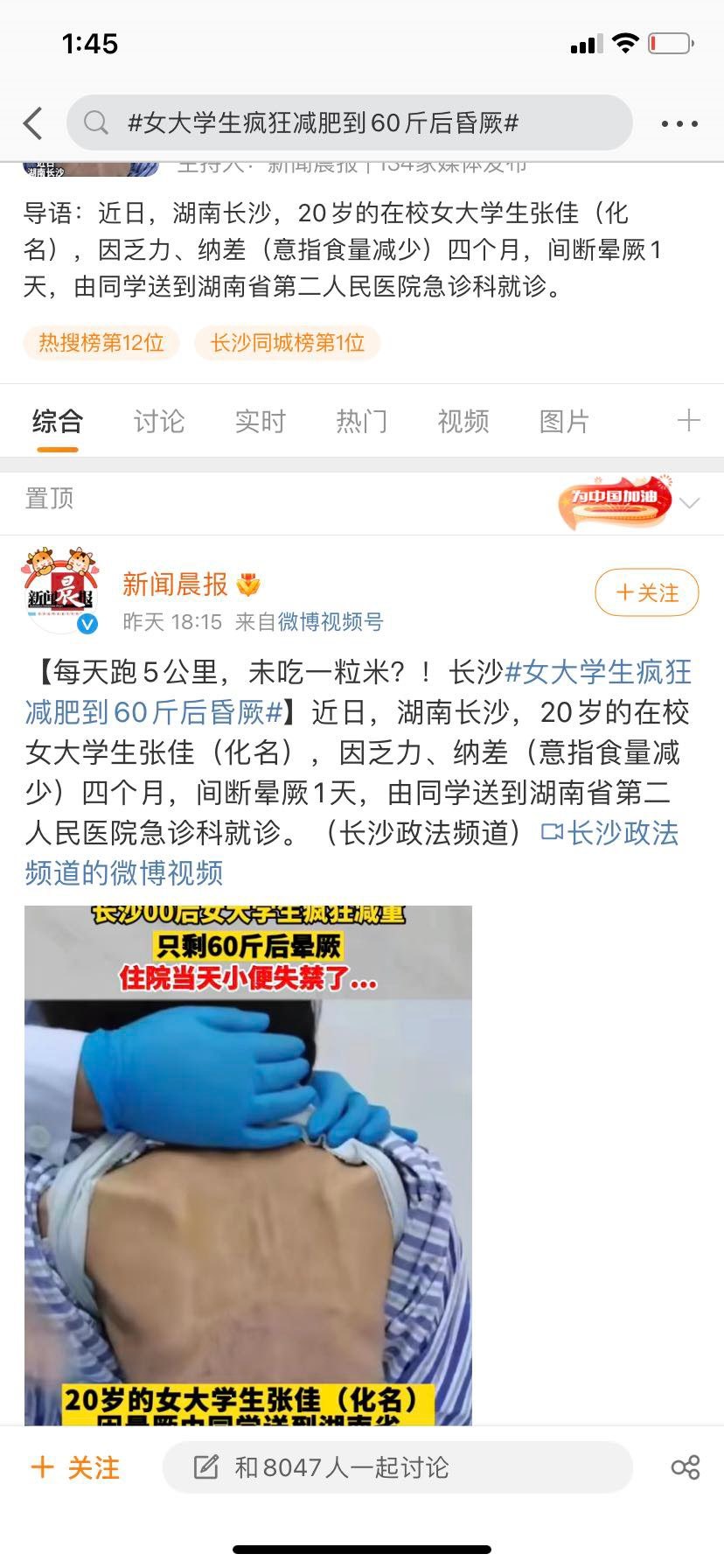Open the three-dot overflow menu
The width and height of the screenshot is (724, 1568).
point(679,124)
